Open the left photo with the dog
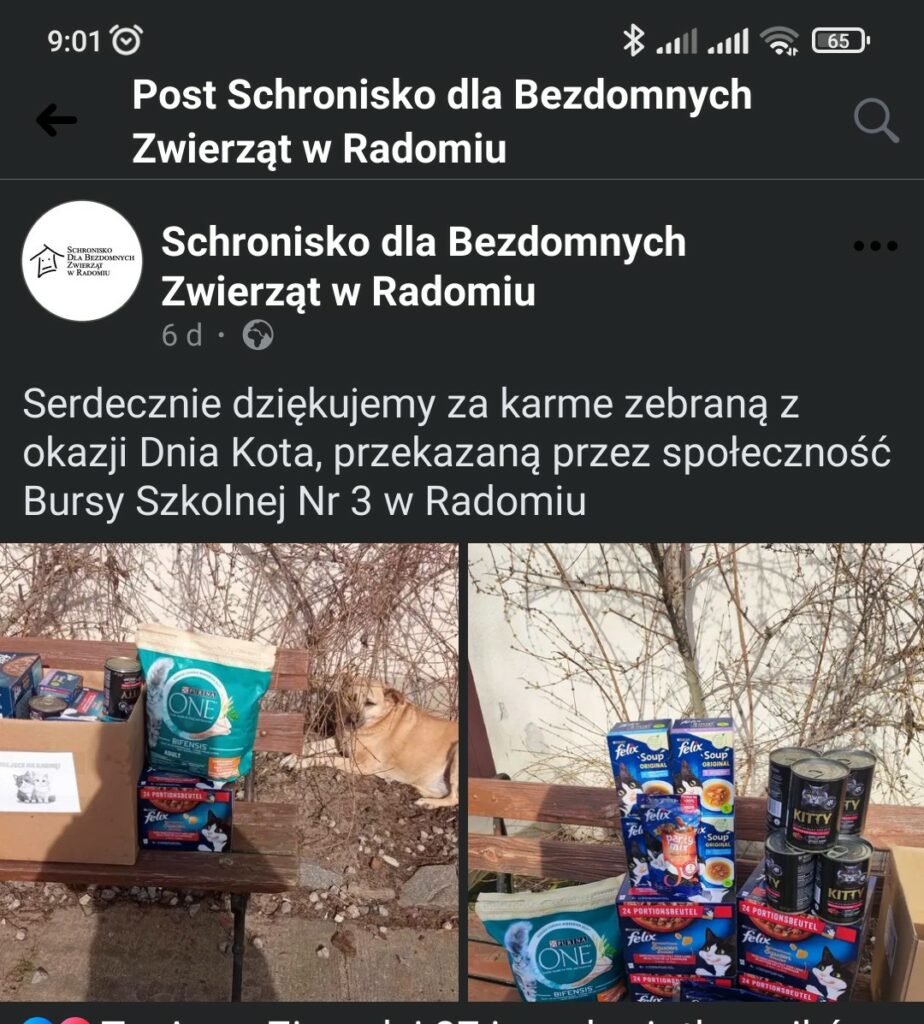Viewport: 924px width, 1024px height. tap(229, 772)
